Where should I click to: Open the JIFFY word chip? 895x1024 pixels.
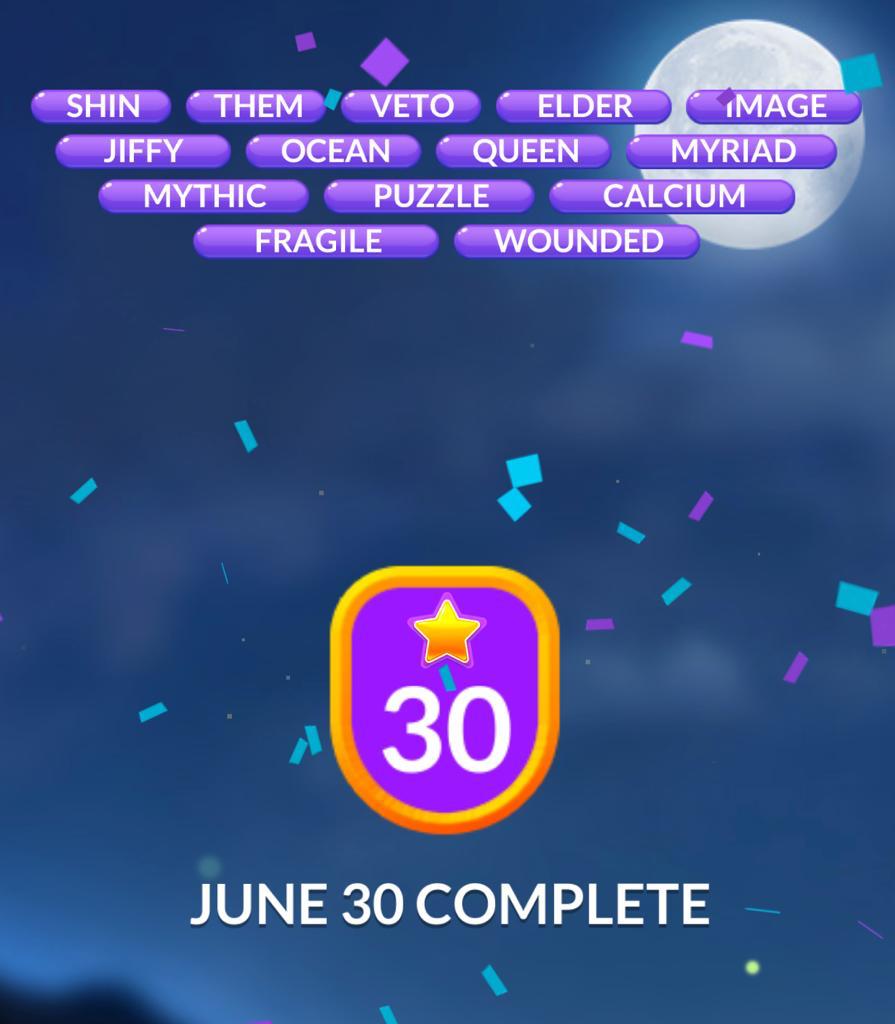point(143,151)
